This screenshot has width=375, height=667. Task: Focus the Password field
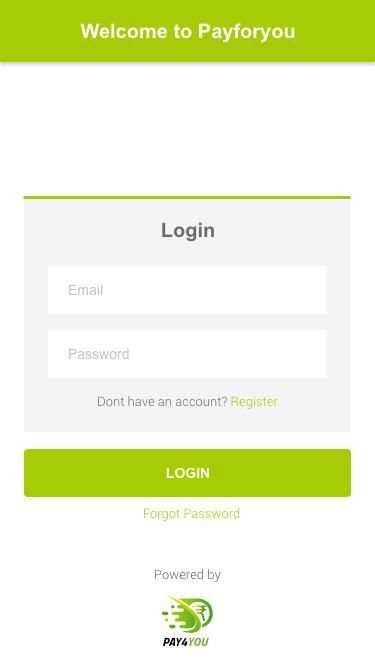(188, 354)
